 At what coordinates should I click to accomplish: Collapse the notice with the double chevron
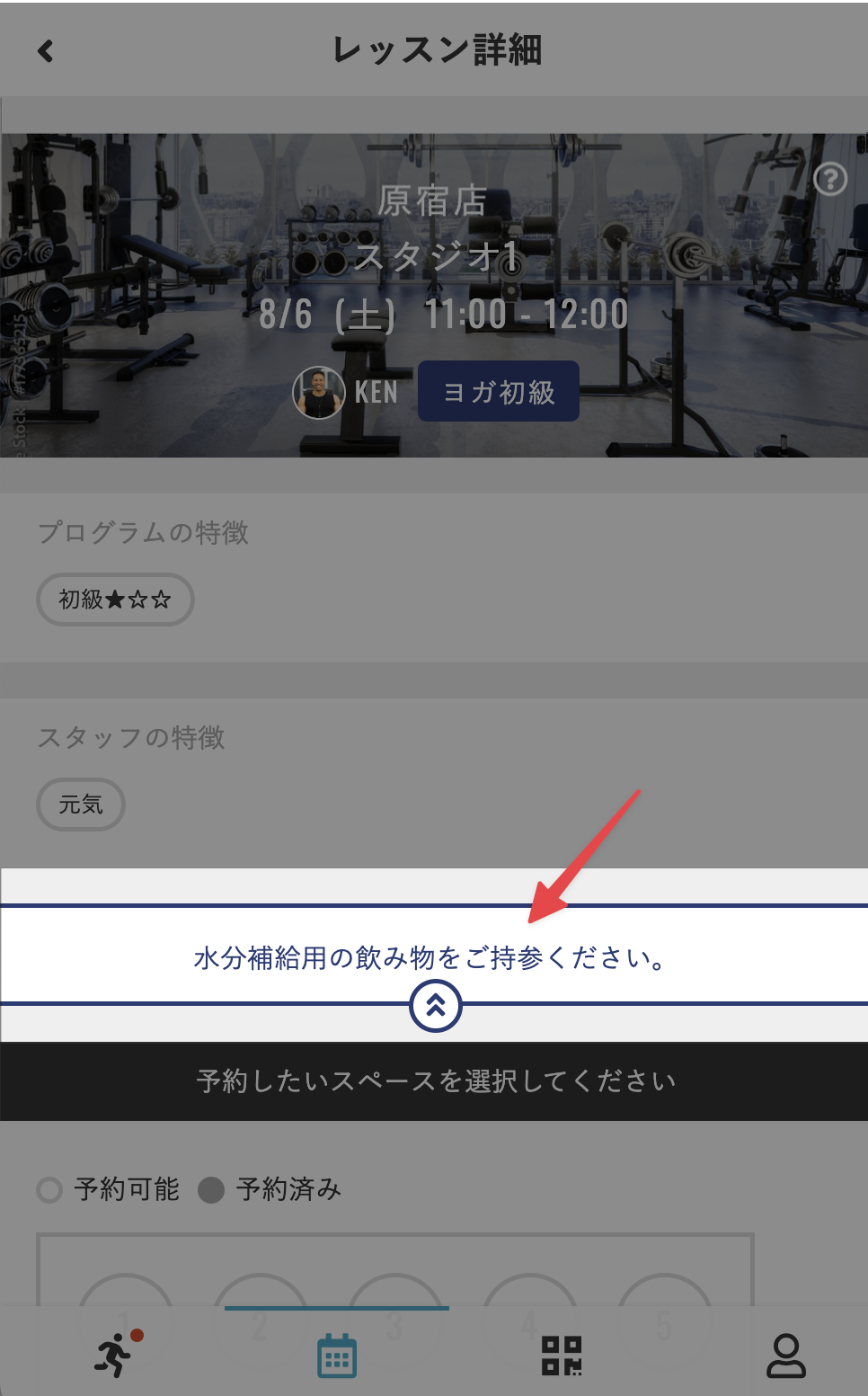(436, 1006)
